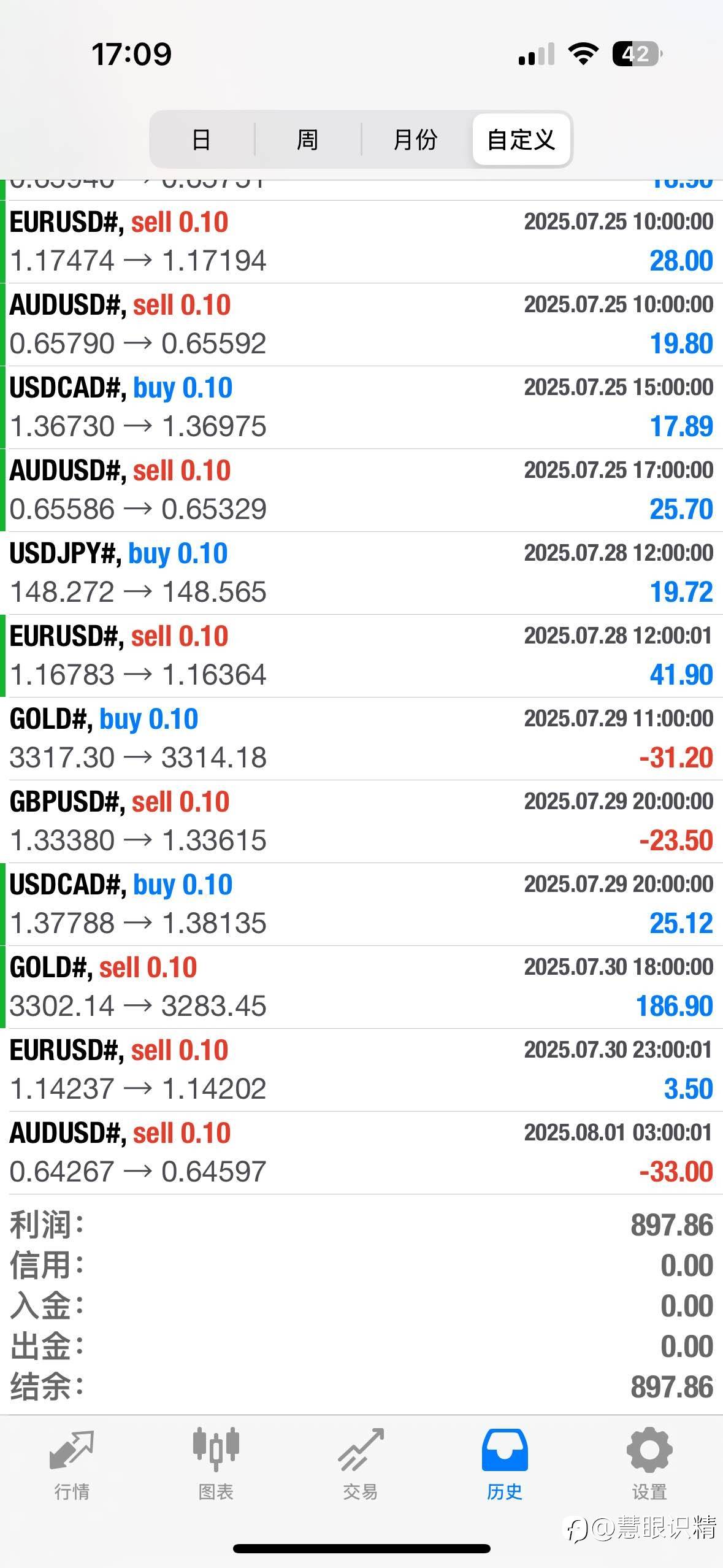Switch to the 日 period filter
The width and height of the screenshot is (723, 1568).
pos(202,139)
